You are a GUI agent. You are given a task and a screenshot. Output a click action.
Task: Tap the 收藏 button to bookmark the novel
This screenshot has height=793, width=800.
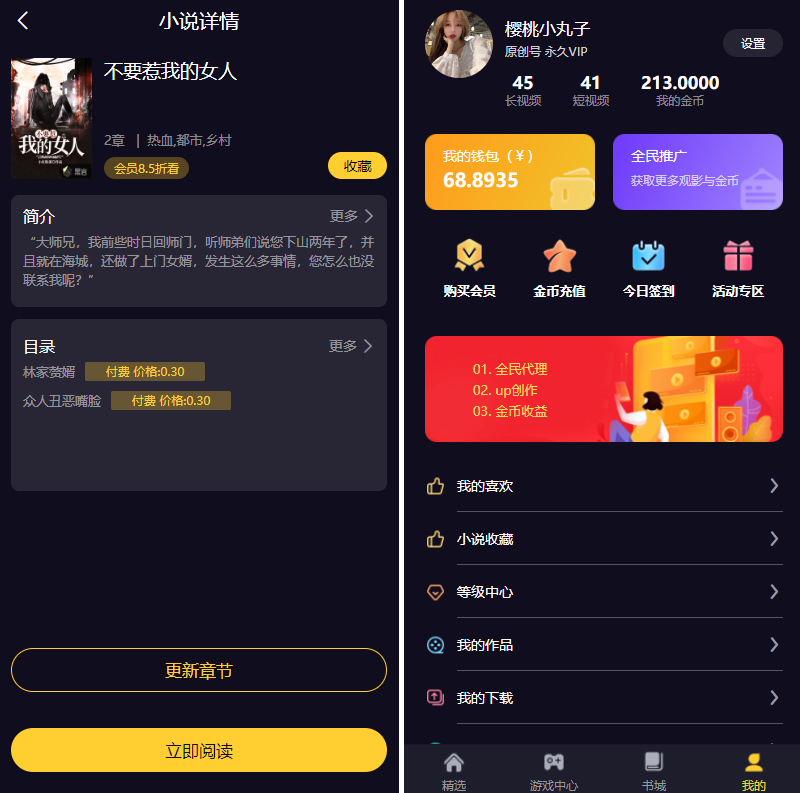(x=357, y=166)
